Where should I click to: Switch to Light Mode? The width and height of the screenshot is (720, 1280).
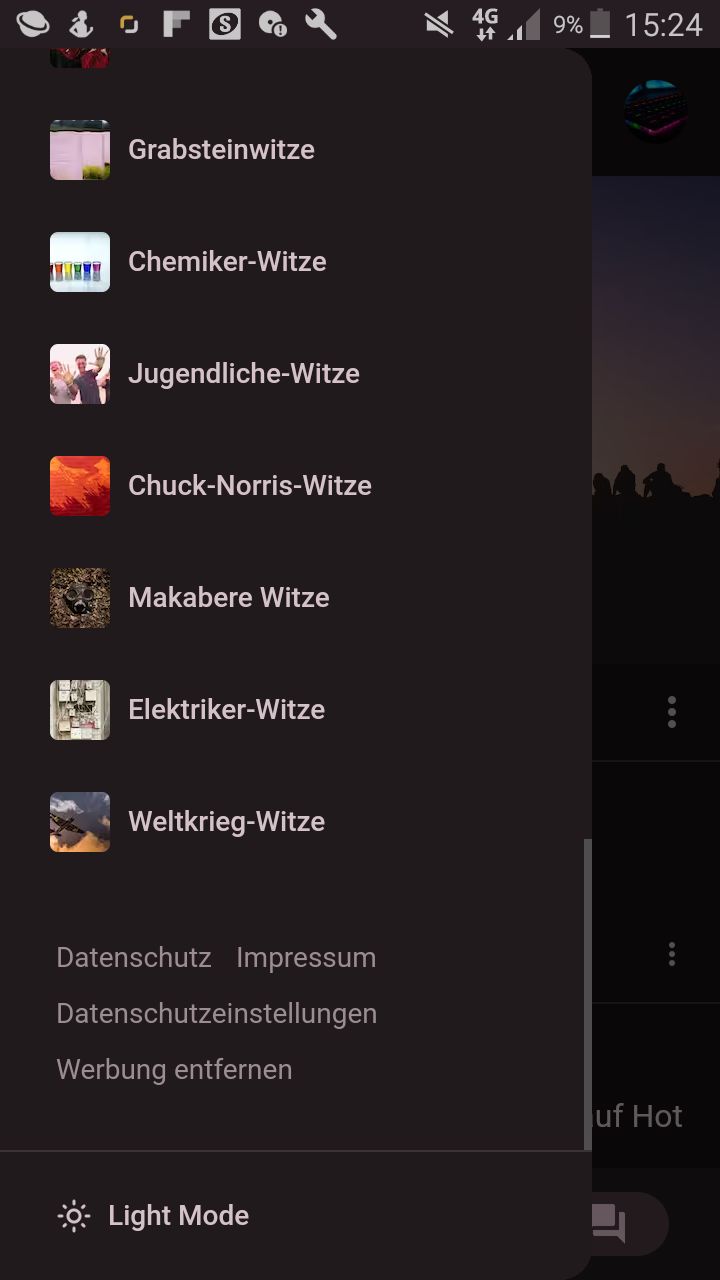pos(178,1216)
